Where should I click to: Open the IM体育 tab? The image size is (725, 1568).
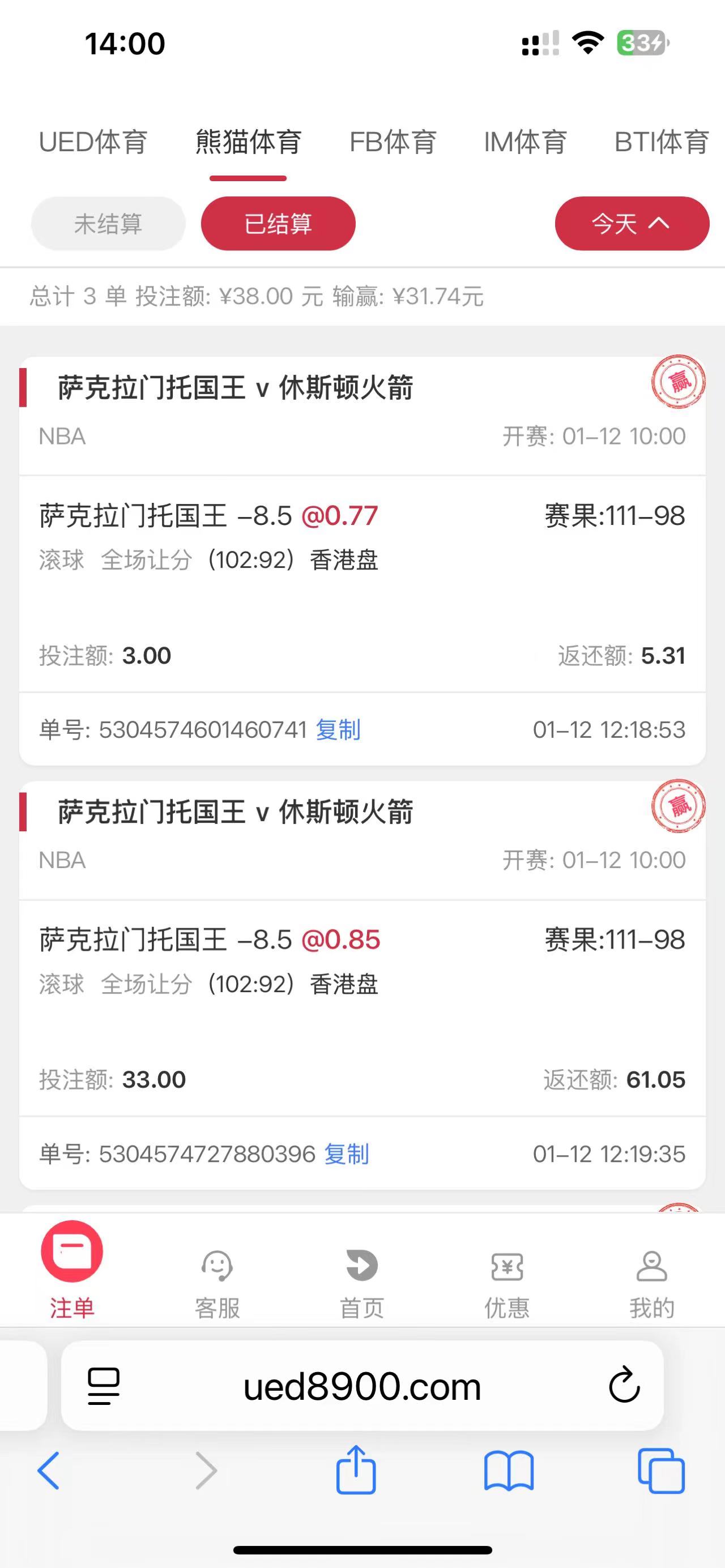[524, 143]
